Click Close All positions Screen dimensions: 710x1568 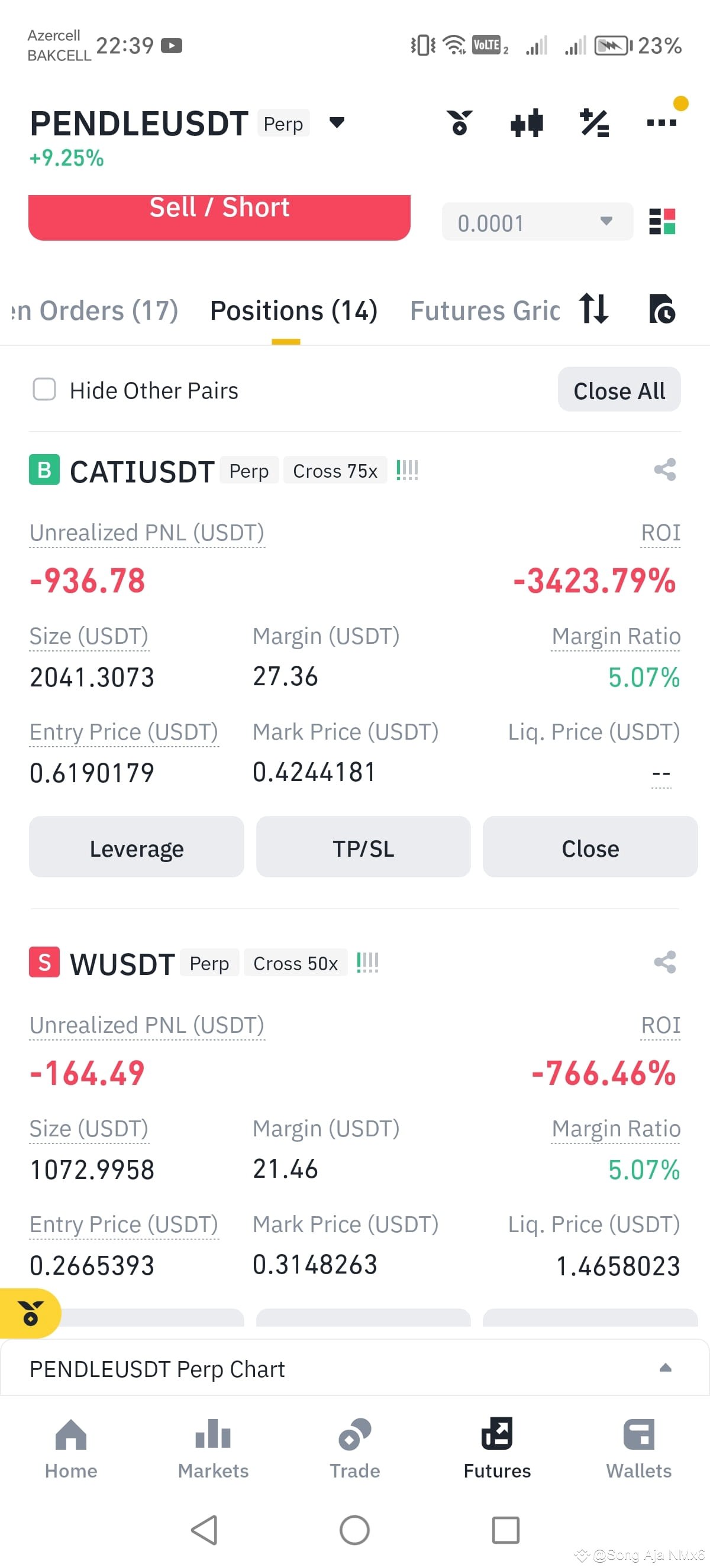click(x=619, y=390)
